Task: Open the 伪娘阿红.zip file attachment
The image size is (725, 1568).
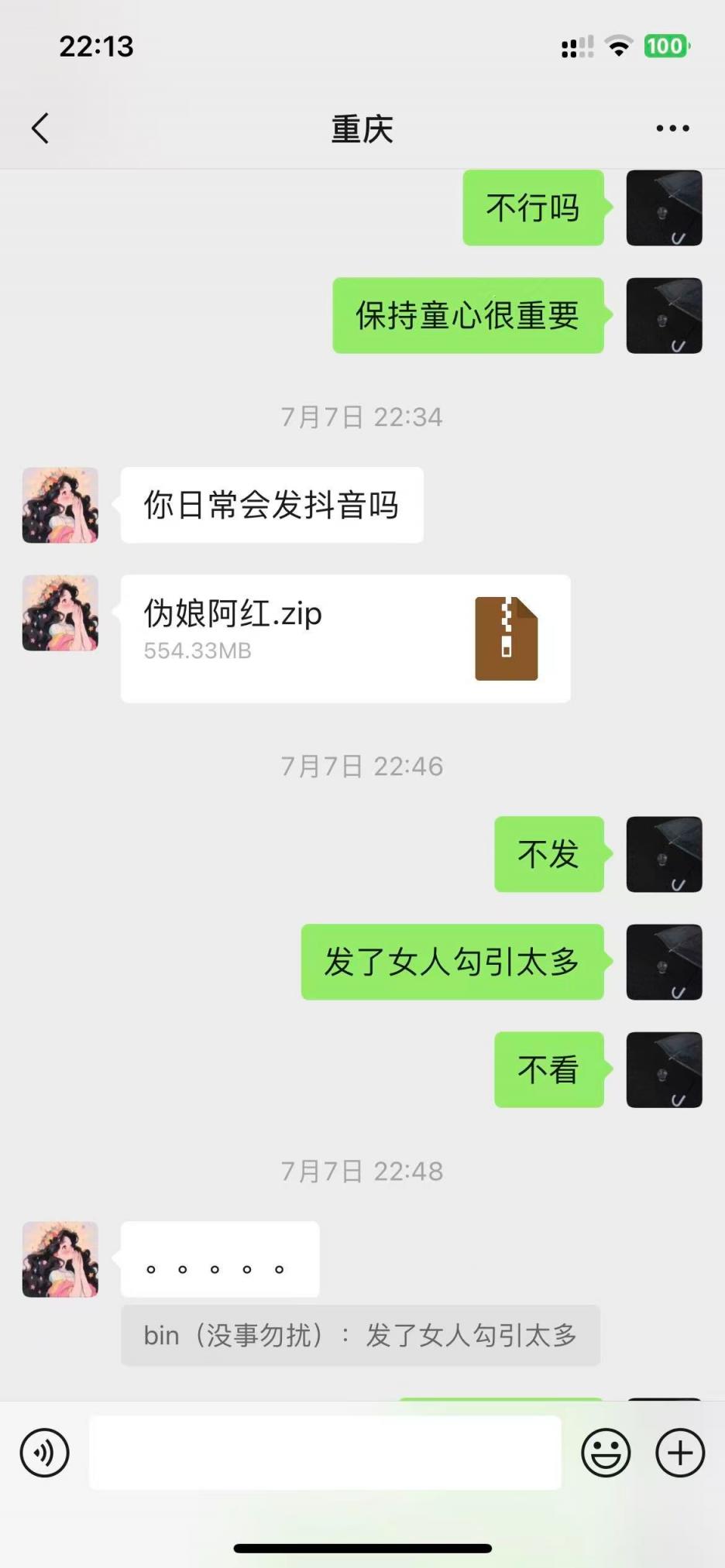Action: click(345, 638)
